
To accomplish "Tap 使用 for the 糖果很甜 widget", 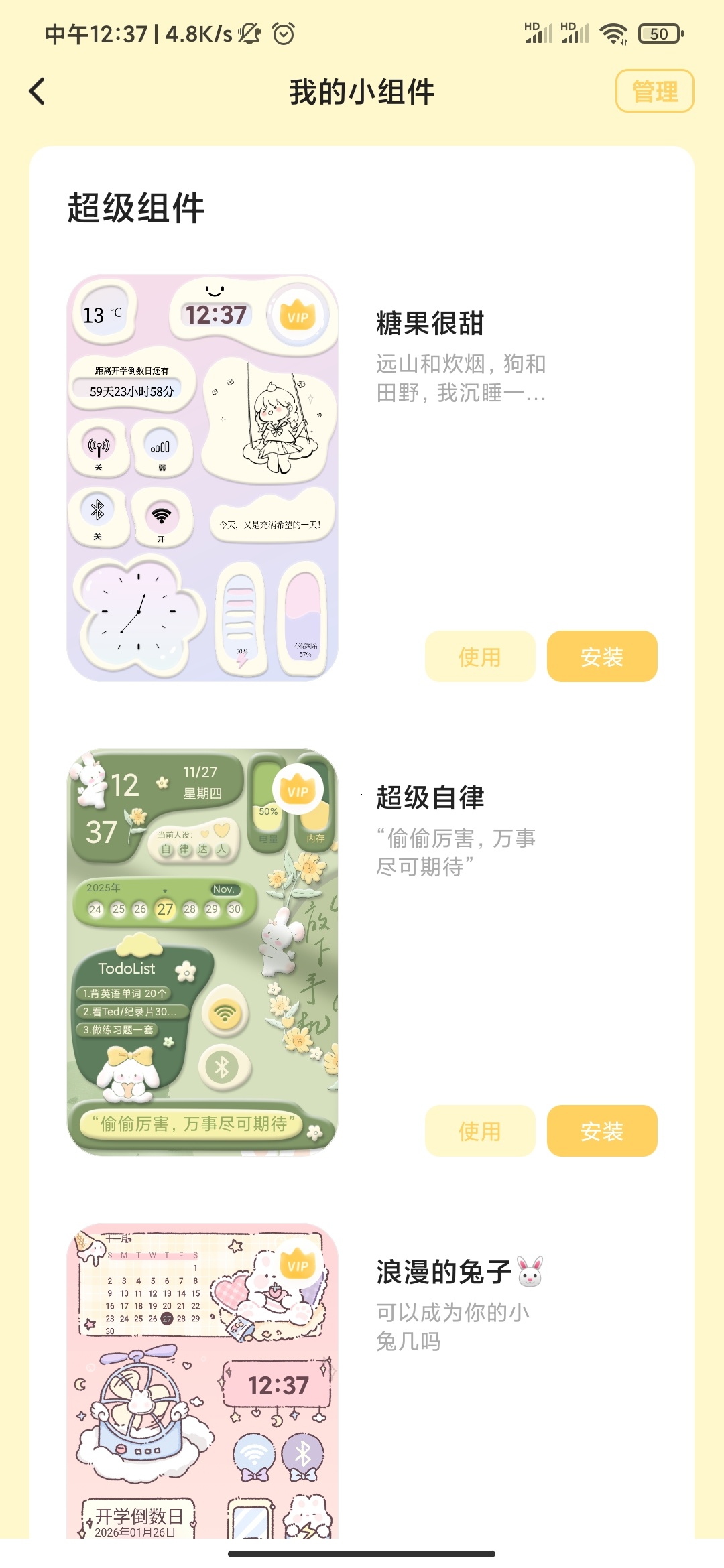I will pyautogui.click(x=480, y=657).
